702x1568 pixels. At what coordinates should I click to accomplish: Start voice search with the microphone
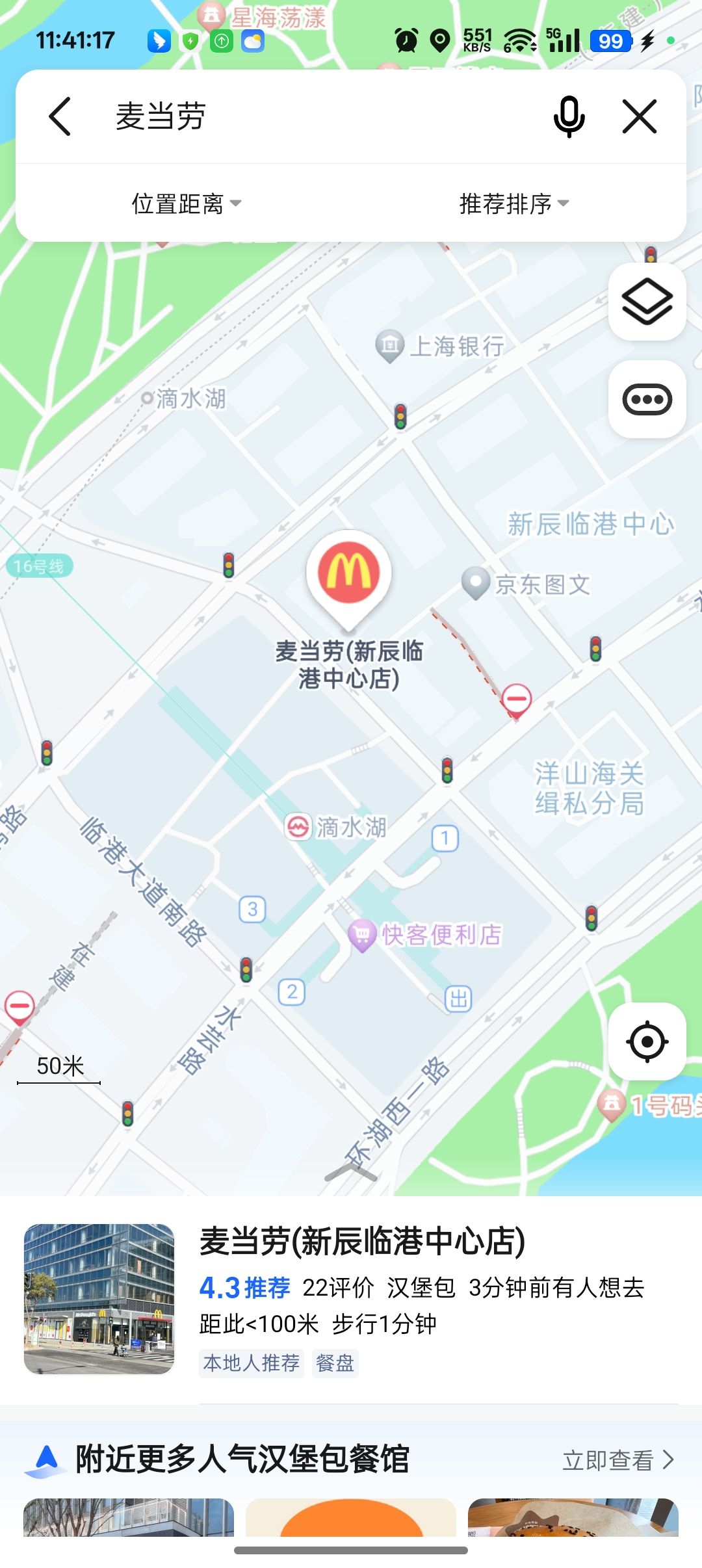(x=569, y=117)
